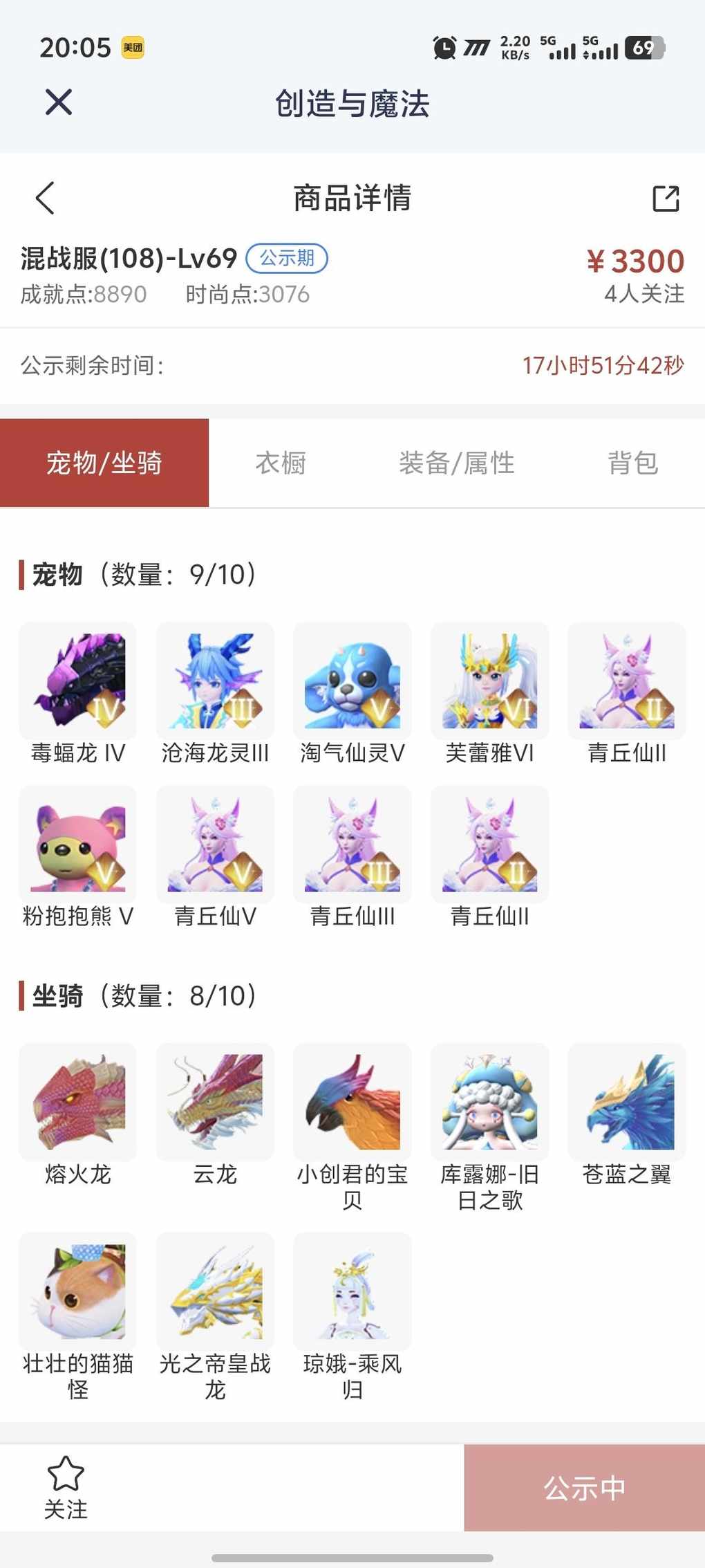Tap the 公示中 button
705x1568 pixels.
[x=584, y=1487]
